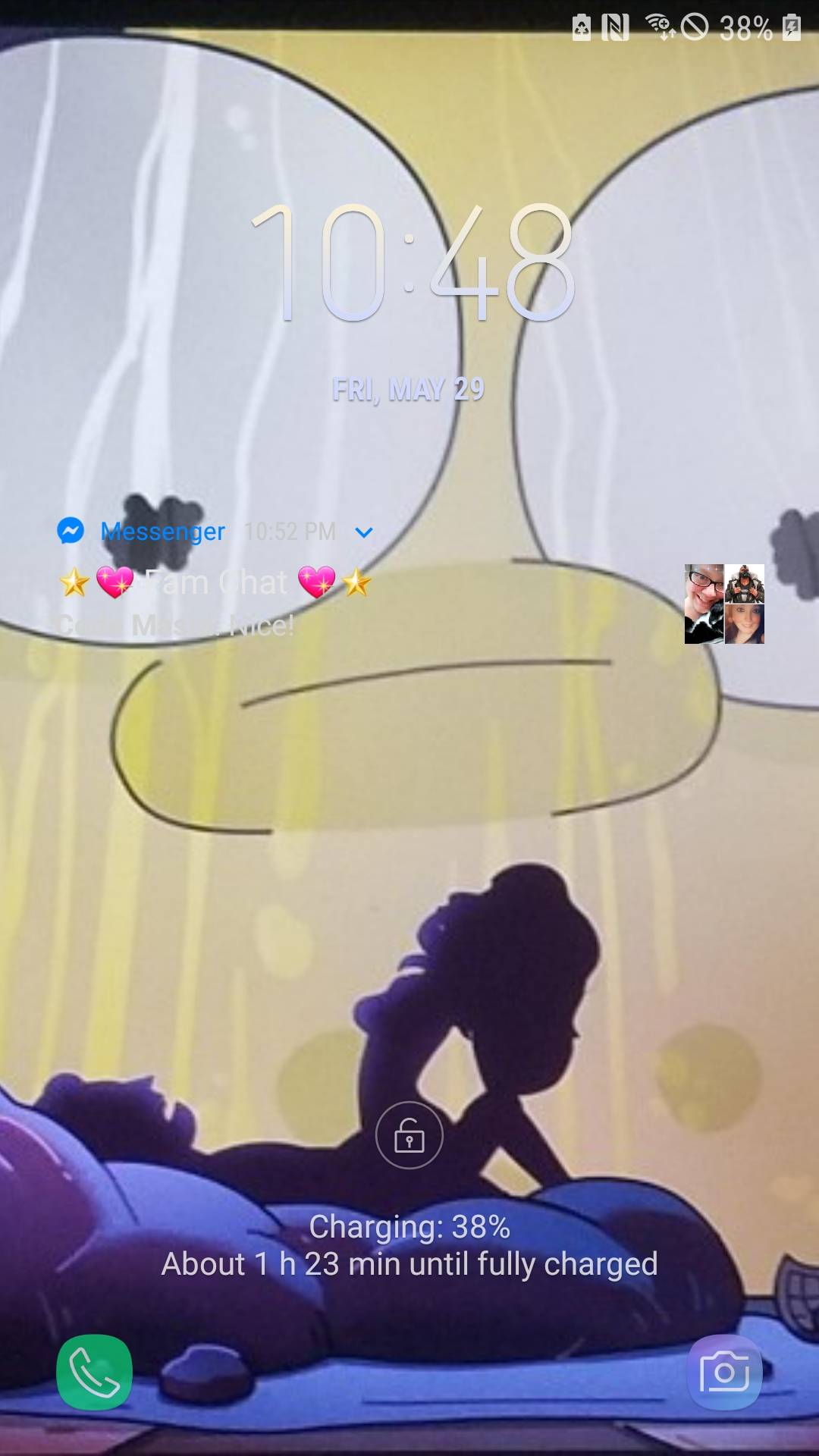Screen dimensions: 819x1456
Task: Tap the 38% battery percentage text
Action: (747, 29)
